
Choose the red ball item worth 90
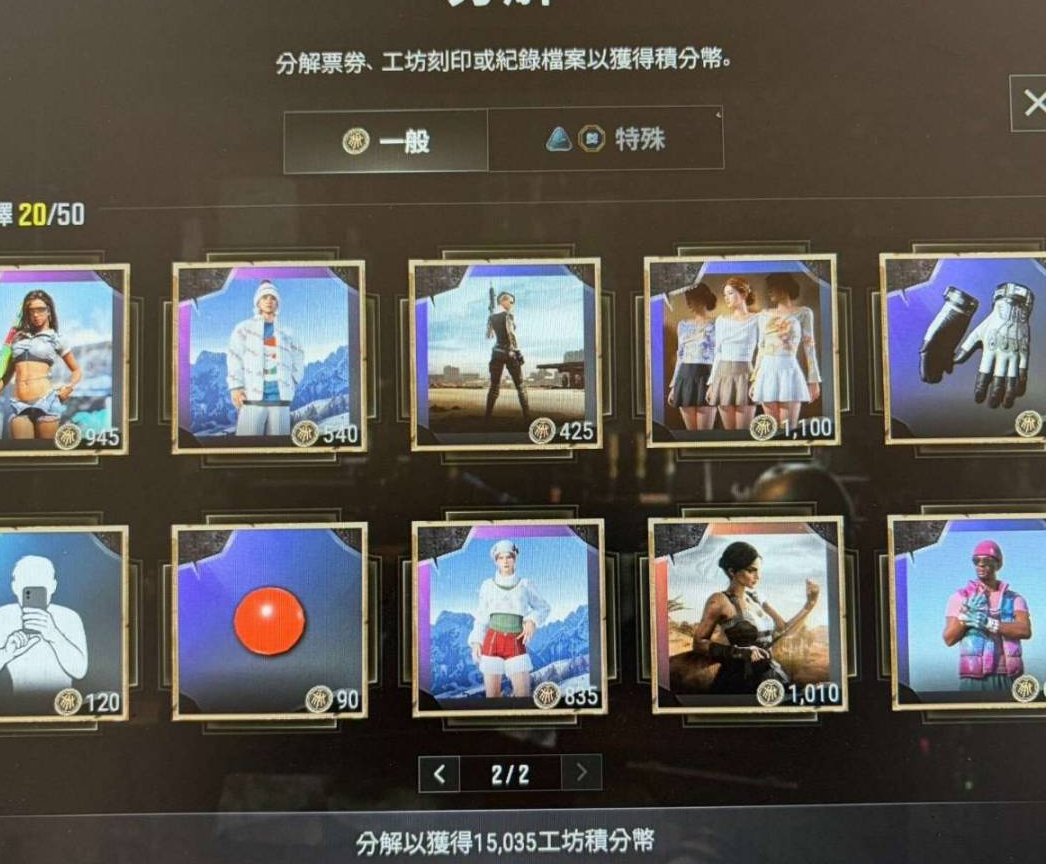click(x=268, y=620)
